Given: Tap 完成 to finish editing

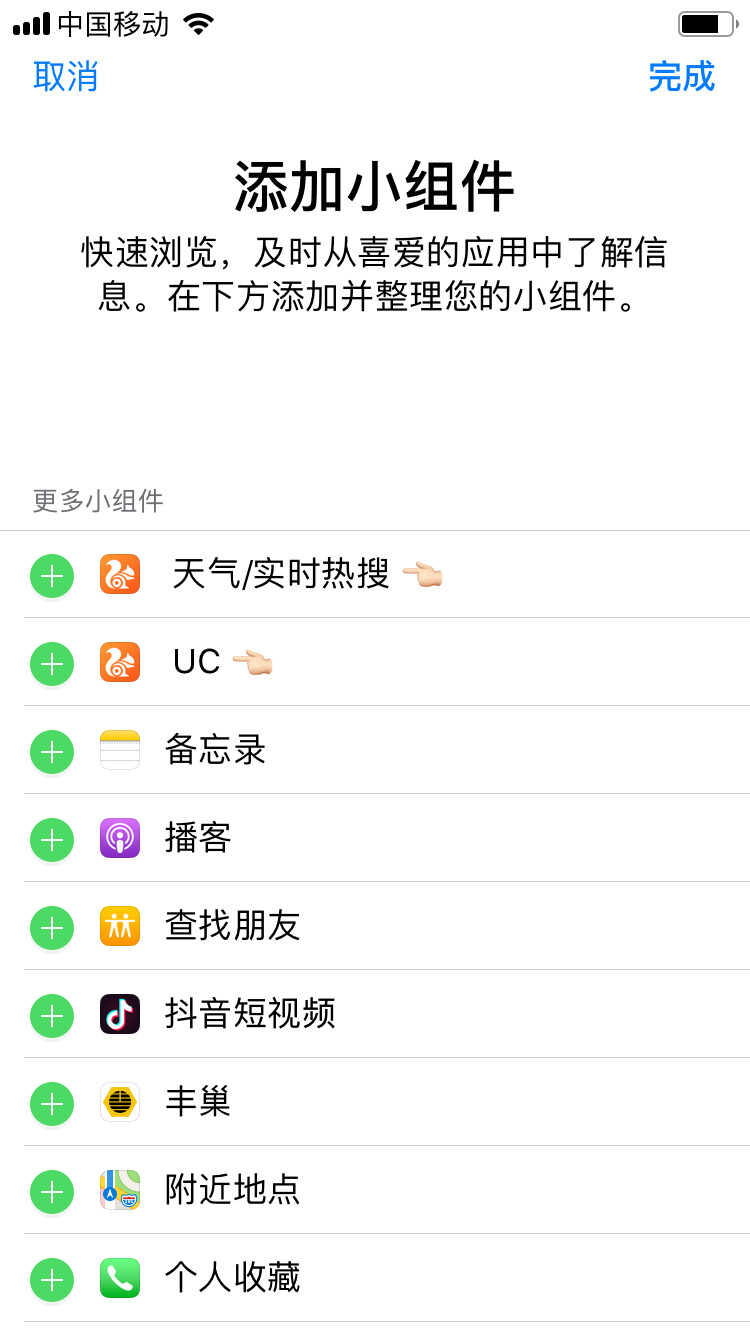Looking at the screenshot, I should pos(681,77).
